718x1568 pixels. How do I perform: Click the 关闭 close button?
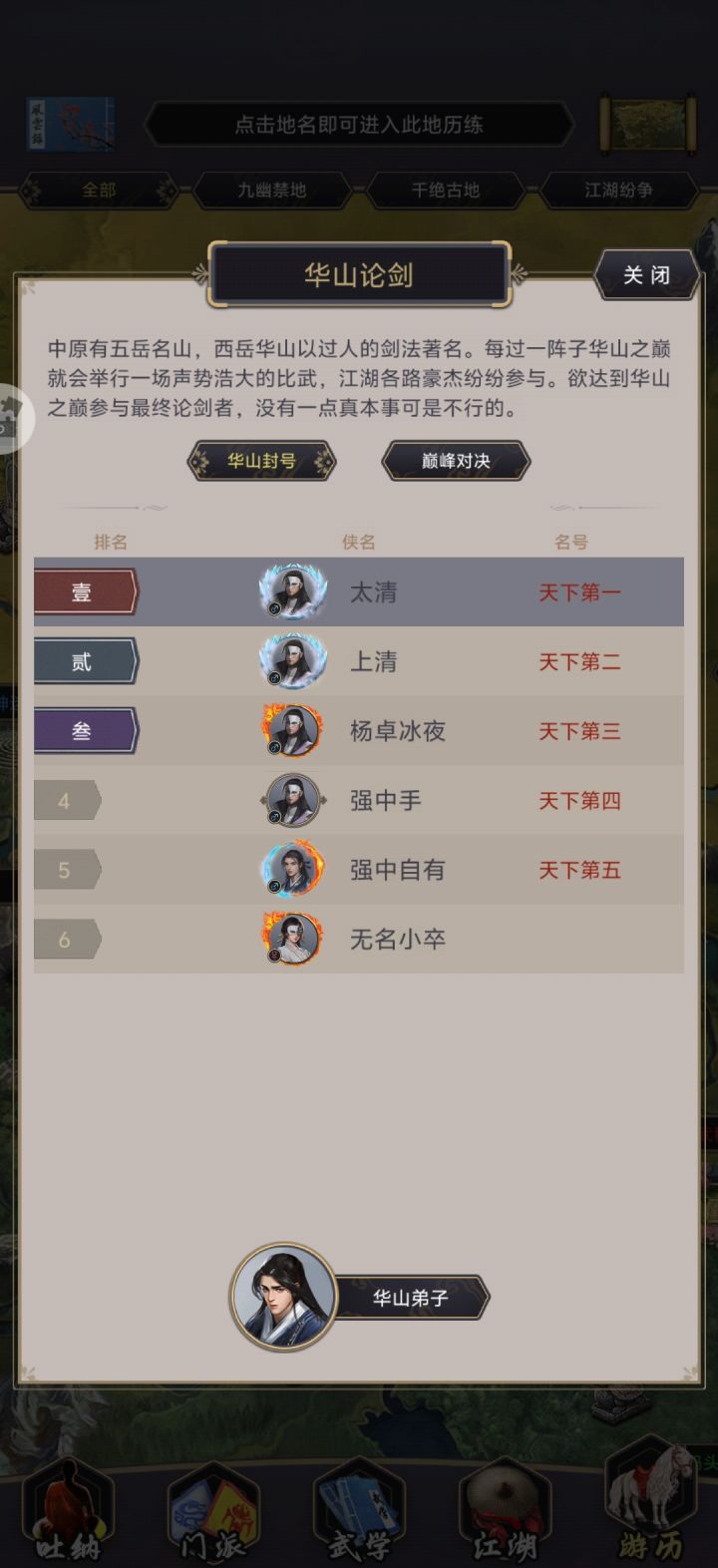[645, 274]
